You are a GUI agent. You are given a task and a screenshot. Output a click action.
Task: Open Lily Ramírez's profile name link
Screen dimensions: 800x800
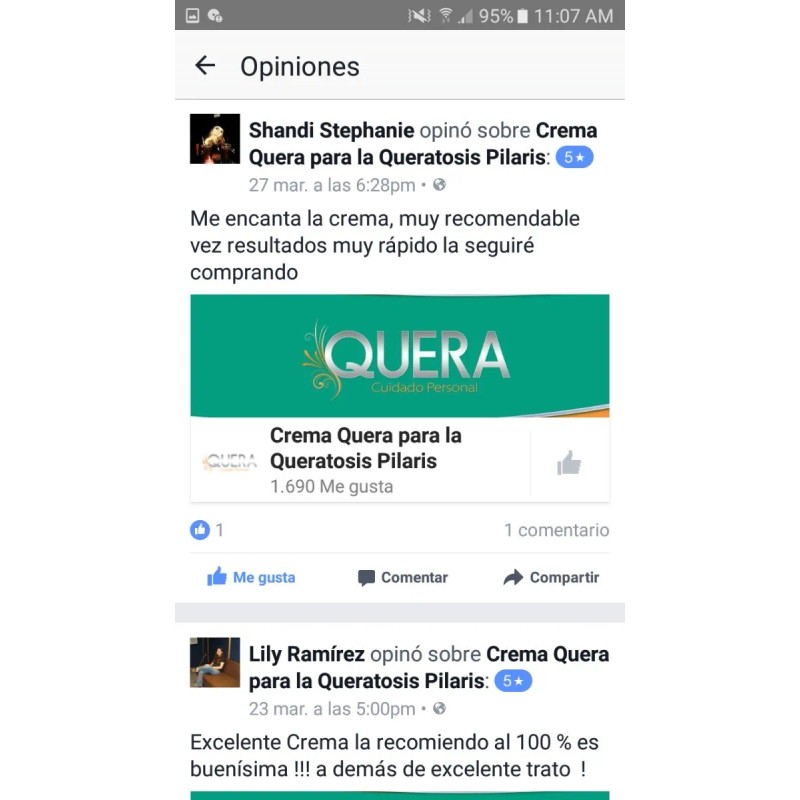pyautogui.click(x=307, y=654)
